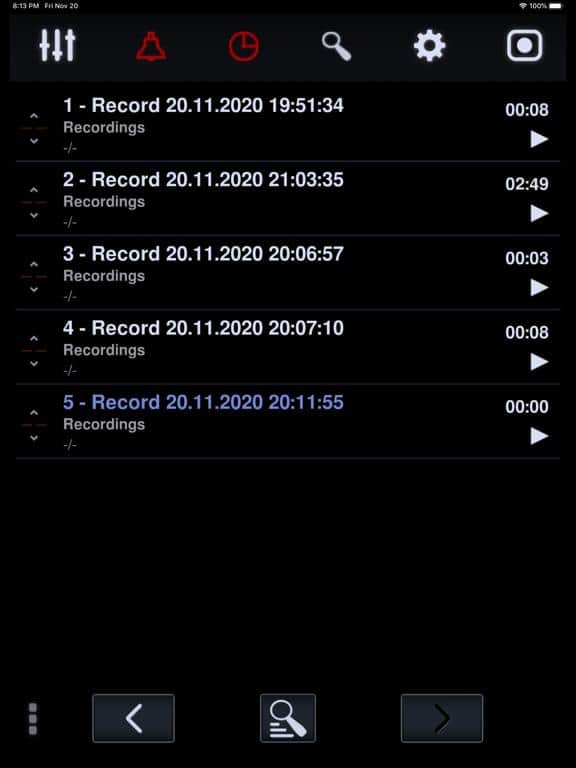The height and width of the screenshot is (768, 576).
Task: Open the red timer clock icon
Action: pos(244,47)
